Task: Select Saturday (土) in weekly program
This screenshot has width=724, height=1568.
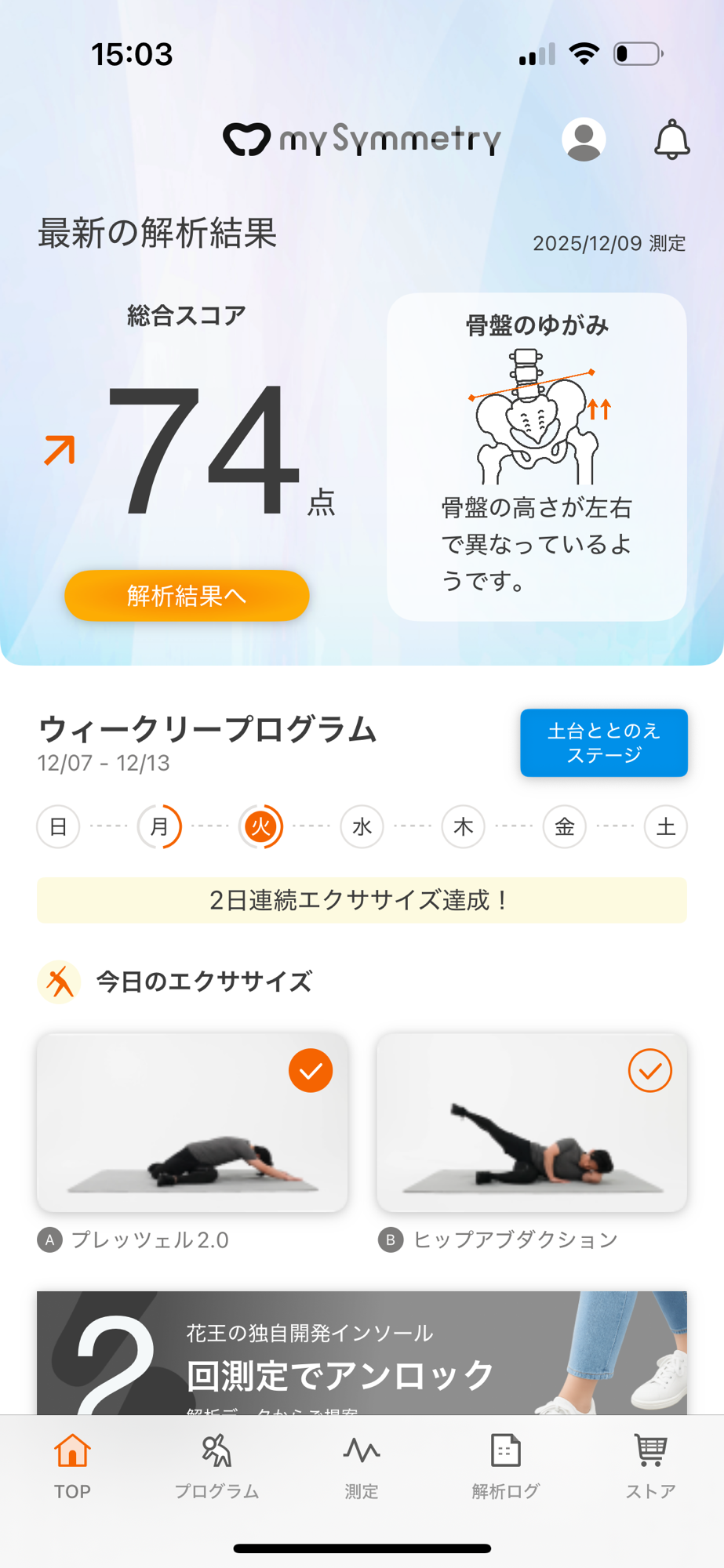Action: pos(665,826)
